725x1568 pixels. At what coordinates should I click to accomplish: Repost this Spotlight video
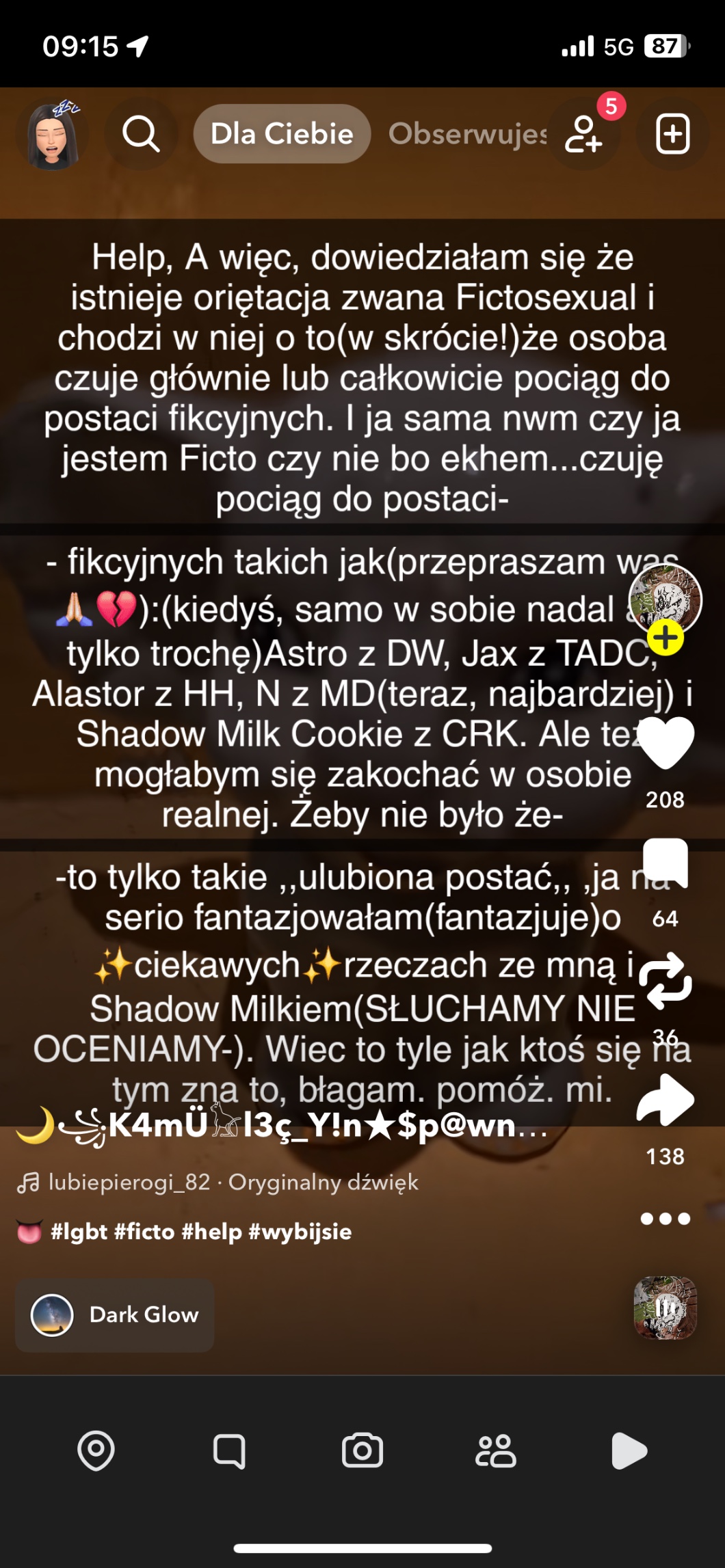click(x=665, y=981)
